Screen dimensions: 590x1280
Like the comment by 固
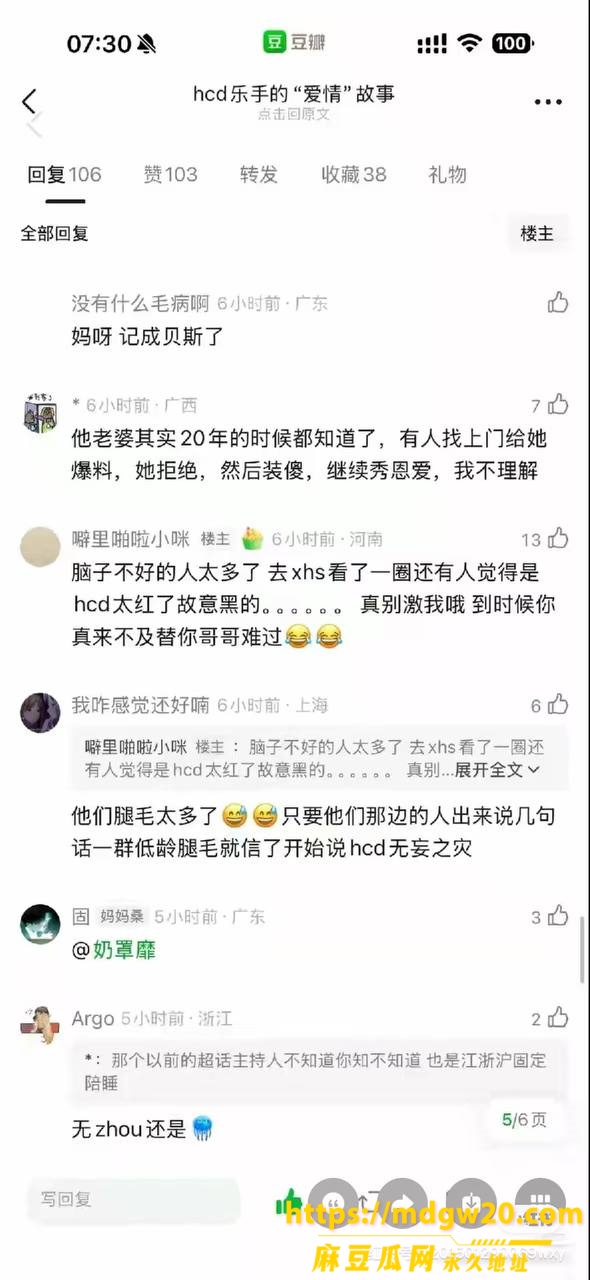point(550,915)
